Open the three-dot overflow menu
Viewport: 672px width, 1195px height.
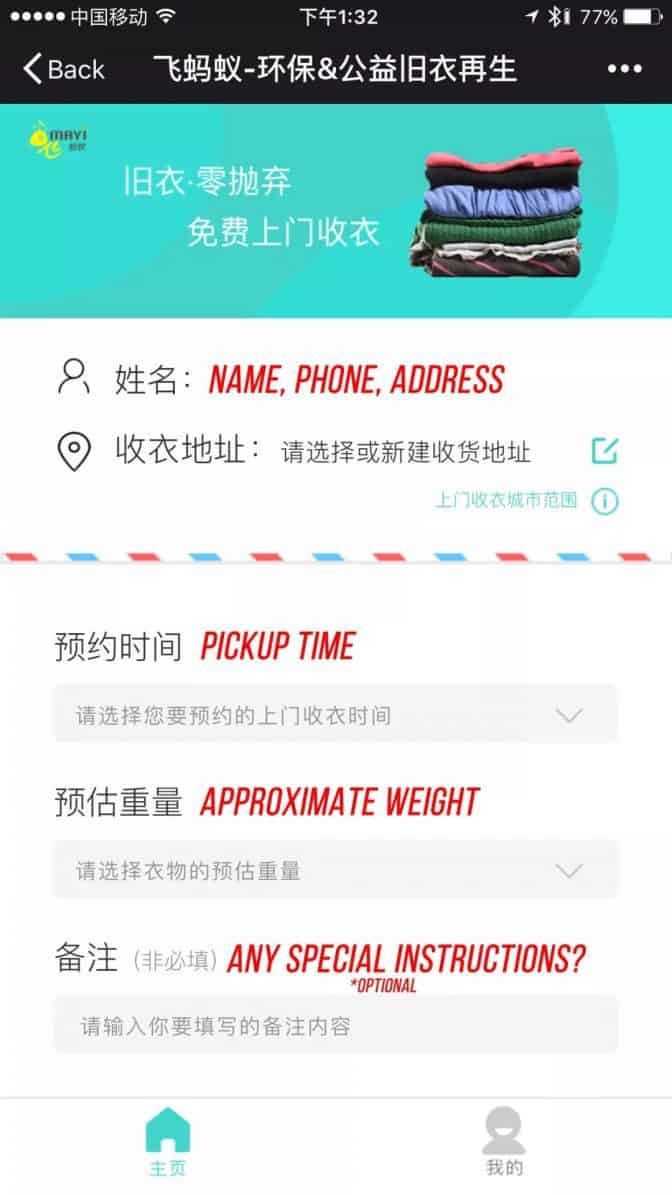(x=624, y=69)
